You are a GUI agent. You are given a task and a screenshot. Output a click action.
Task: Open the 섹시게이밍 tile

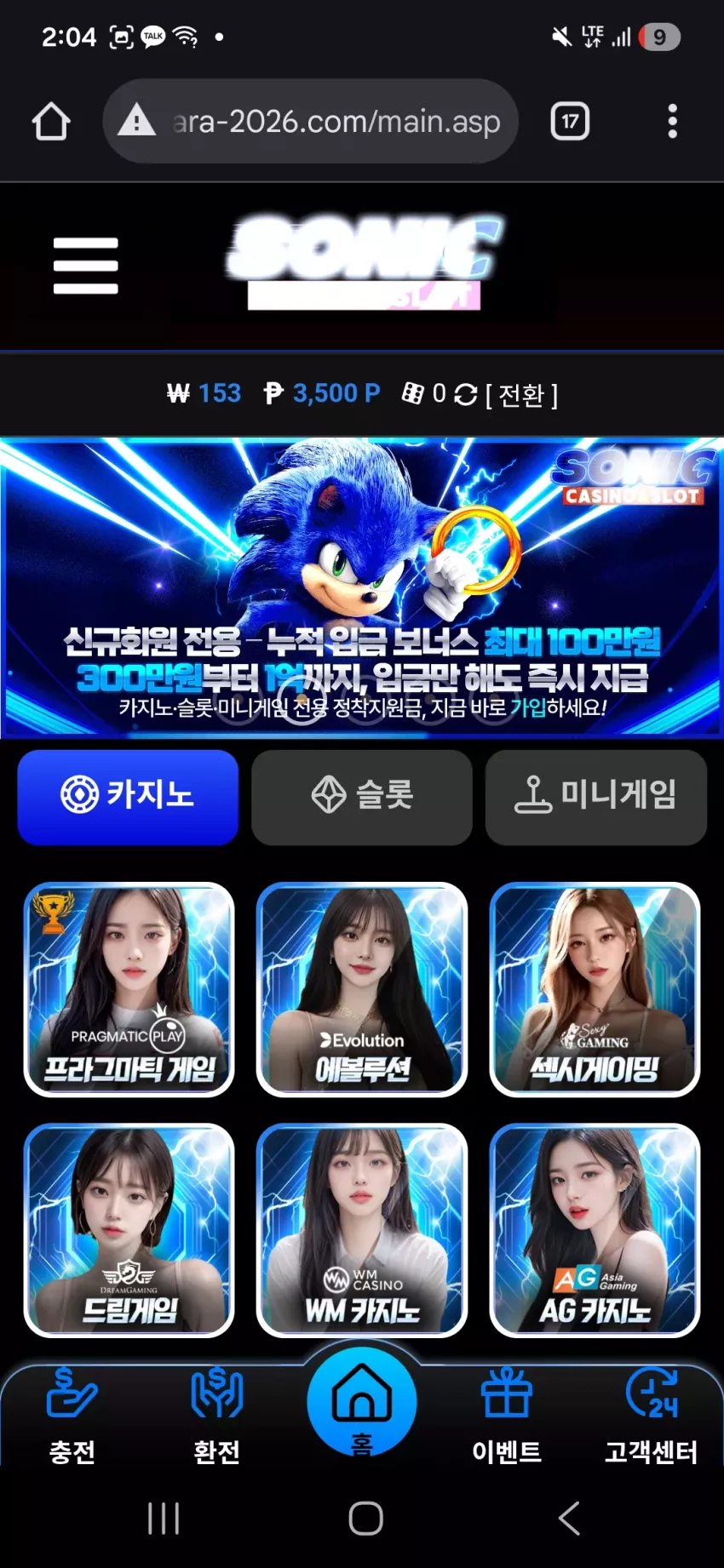click(595, 990)
